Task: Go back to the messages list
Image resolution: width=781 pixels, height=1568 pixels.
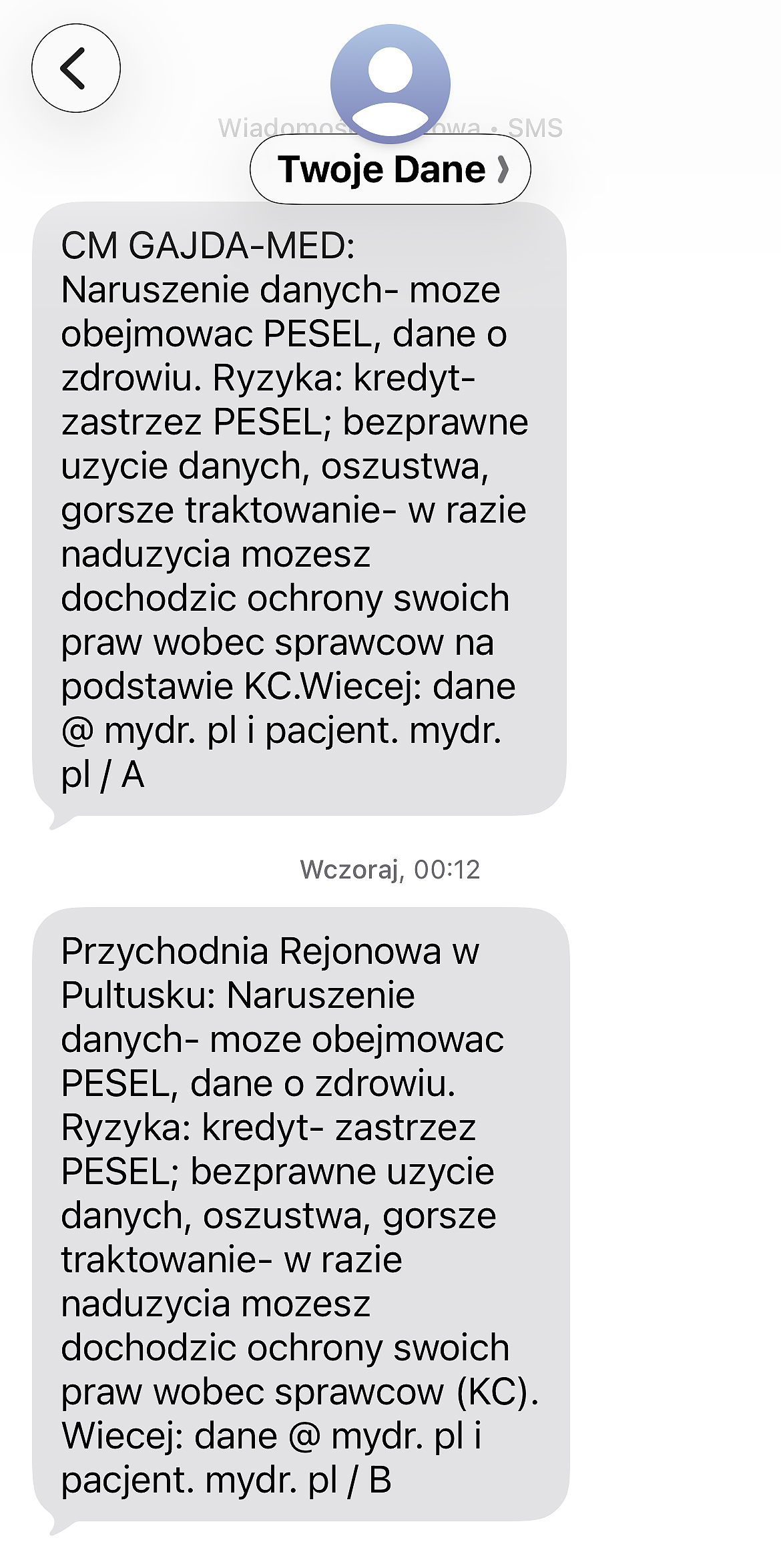Action: [x=76, y=68]
